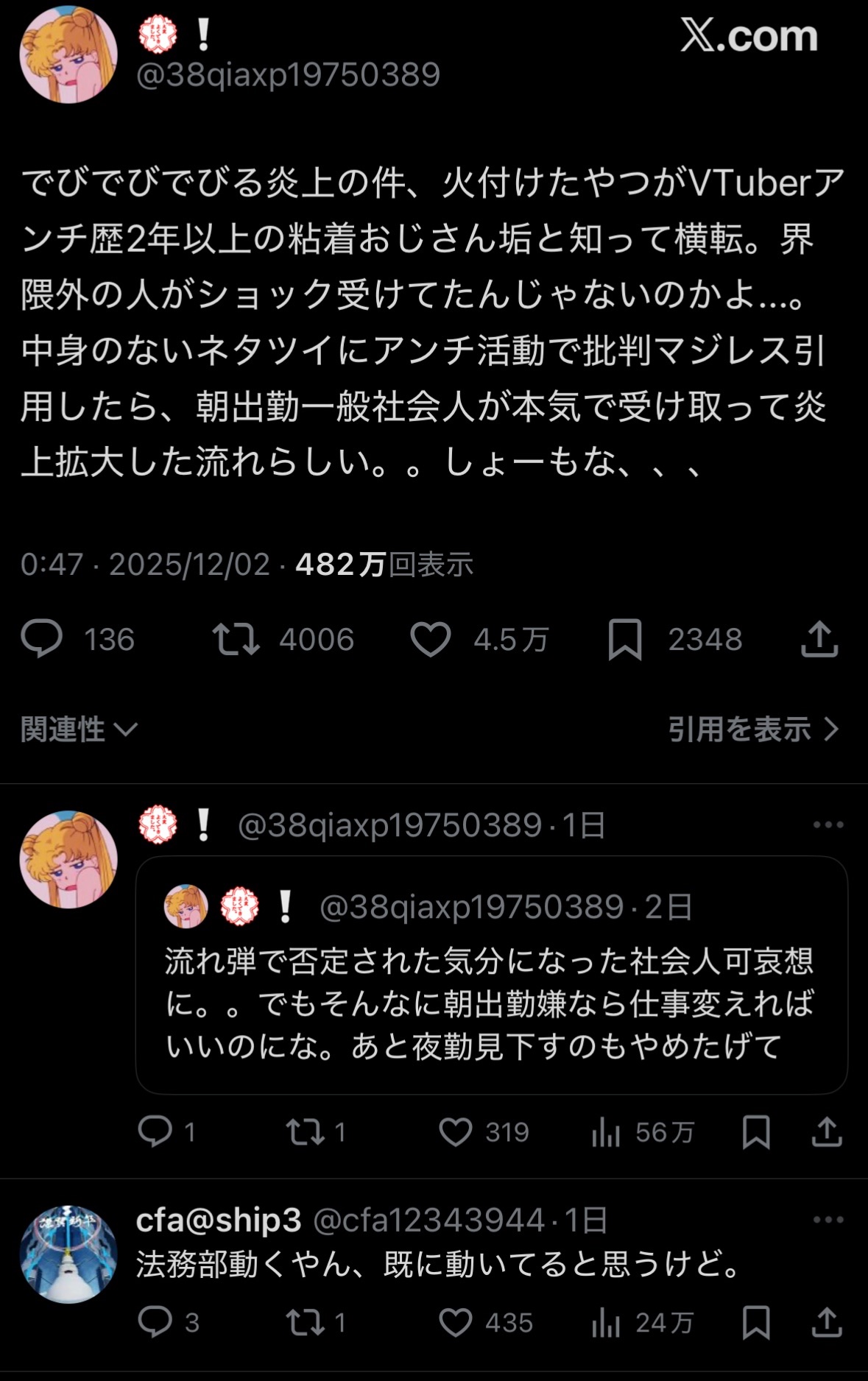Open the 関連性 reply sort dropdown
868x1381 pixels.
click(x=79, y=730)
